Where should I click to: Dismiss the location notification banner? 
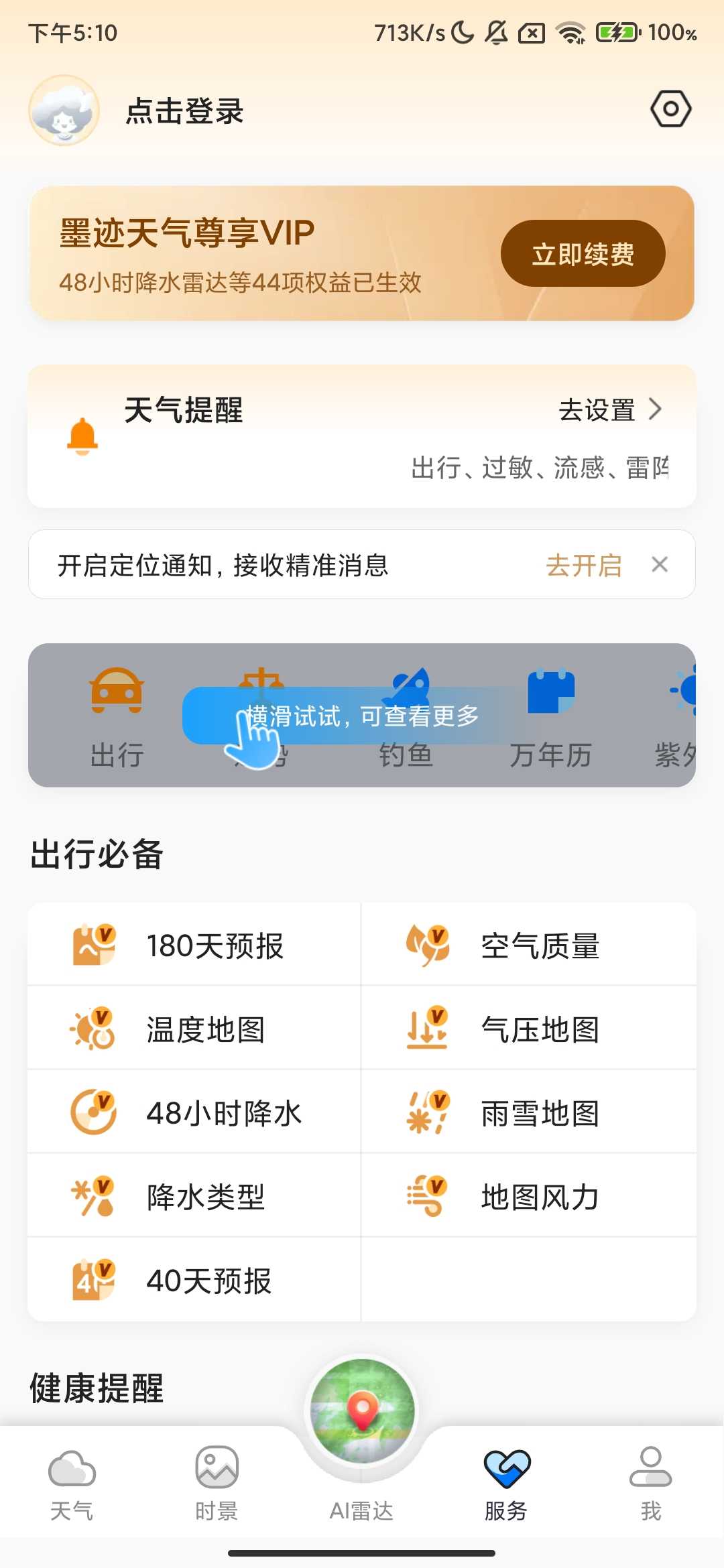pyautogui.click(x=660, y=565)
